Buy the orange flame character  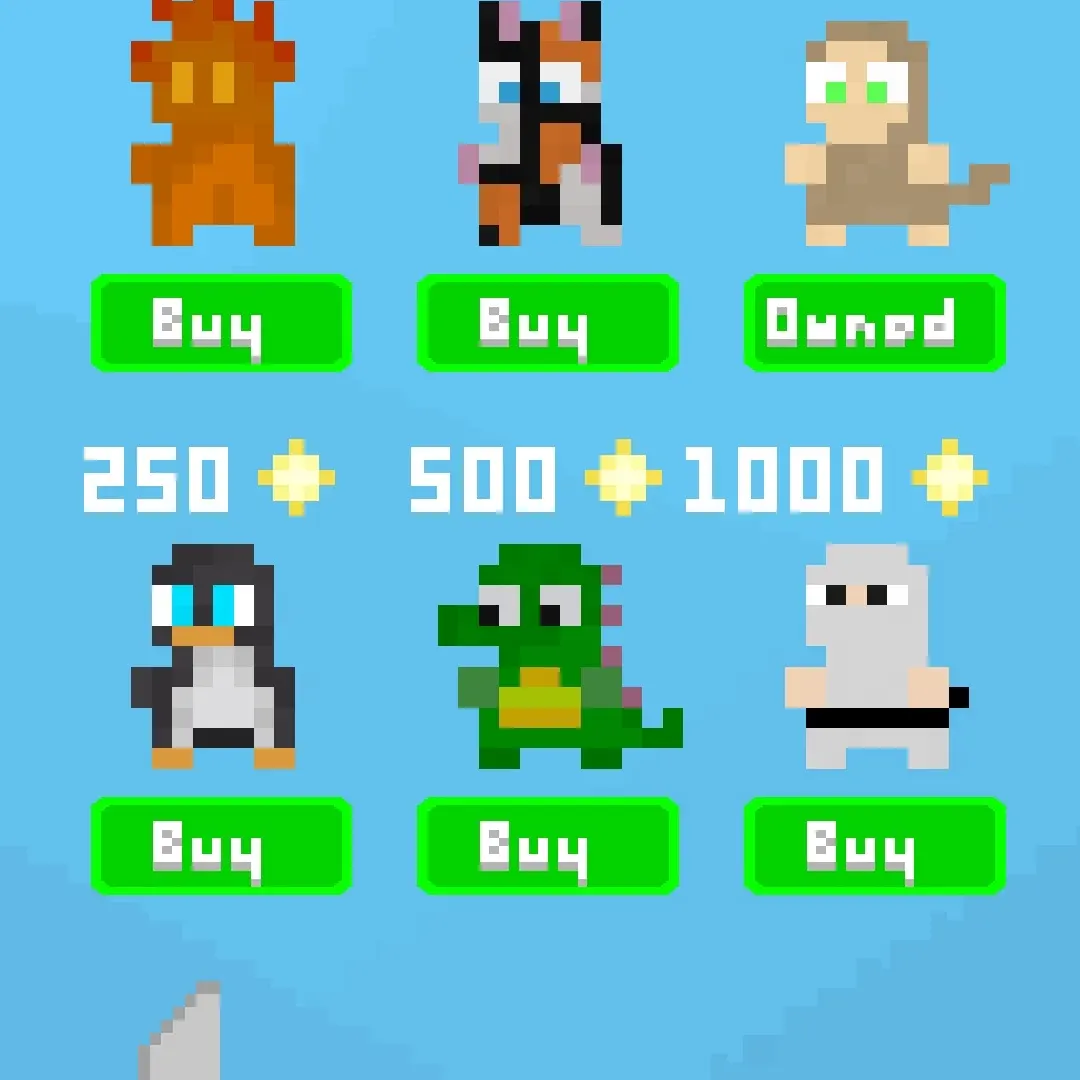221,324
